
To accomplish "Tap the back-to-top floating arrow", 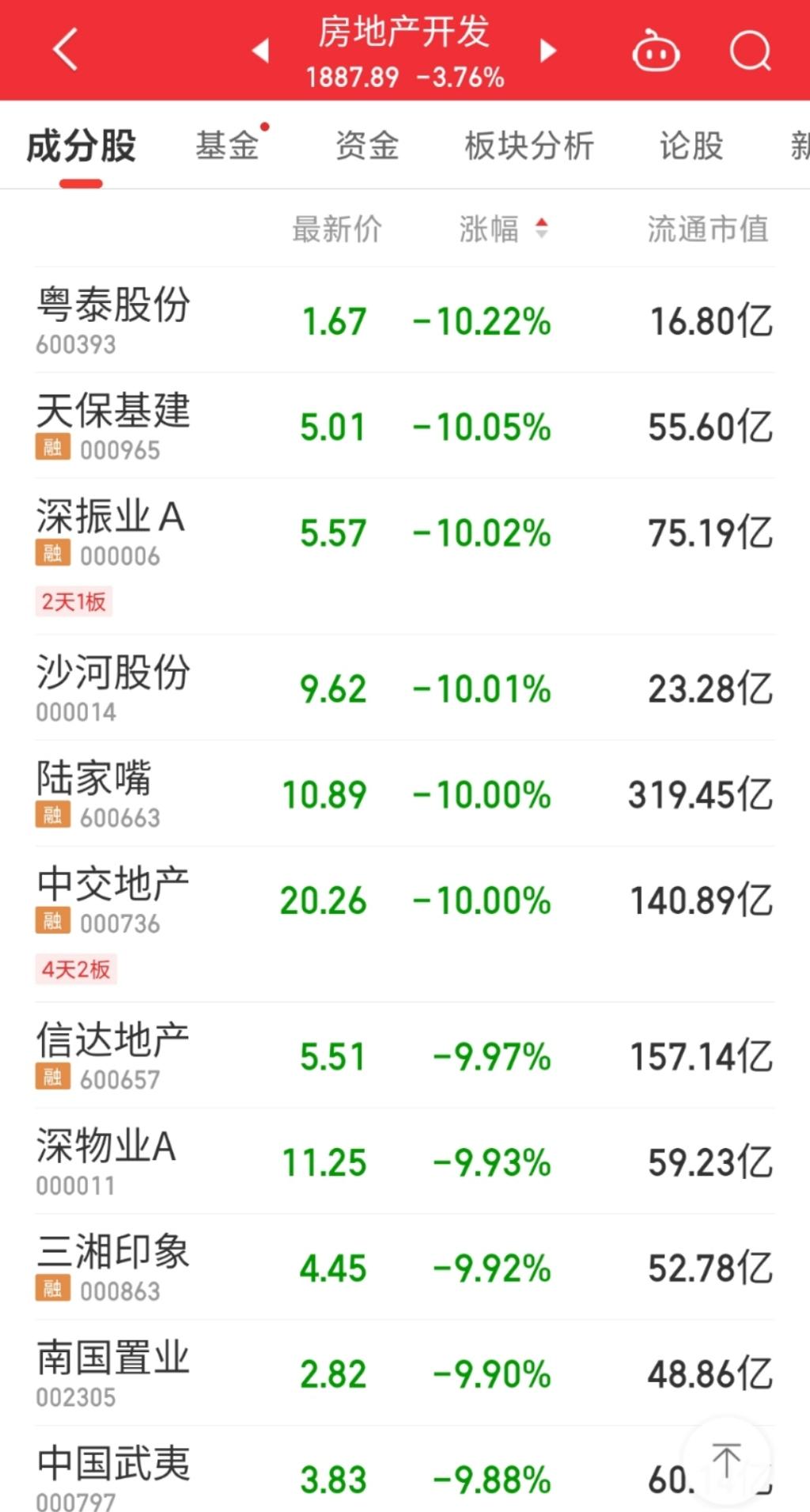I will (726, 1461).
